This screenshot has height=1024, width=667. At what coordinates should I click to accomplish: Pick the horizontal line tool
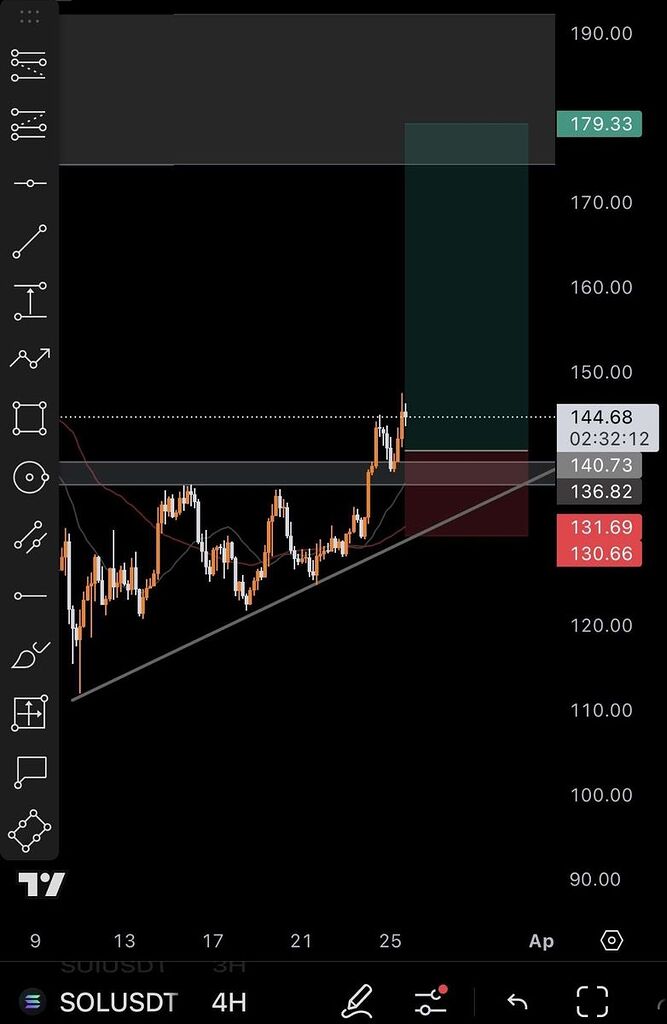coord(29,183)
